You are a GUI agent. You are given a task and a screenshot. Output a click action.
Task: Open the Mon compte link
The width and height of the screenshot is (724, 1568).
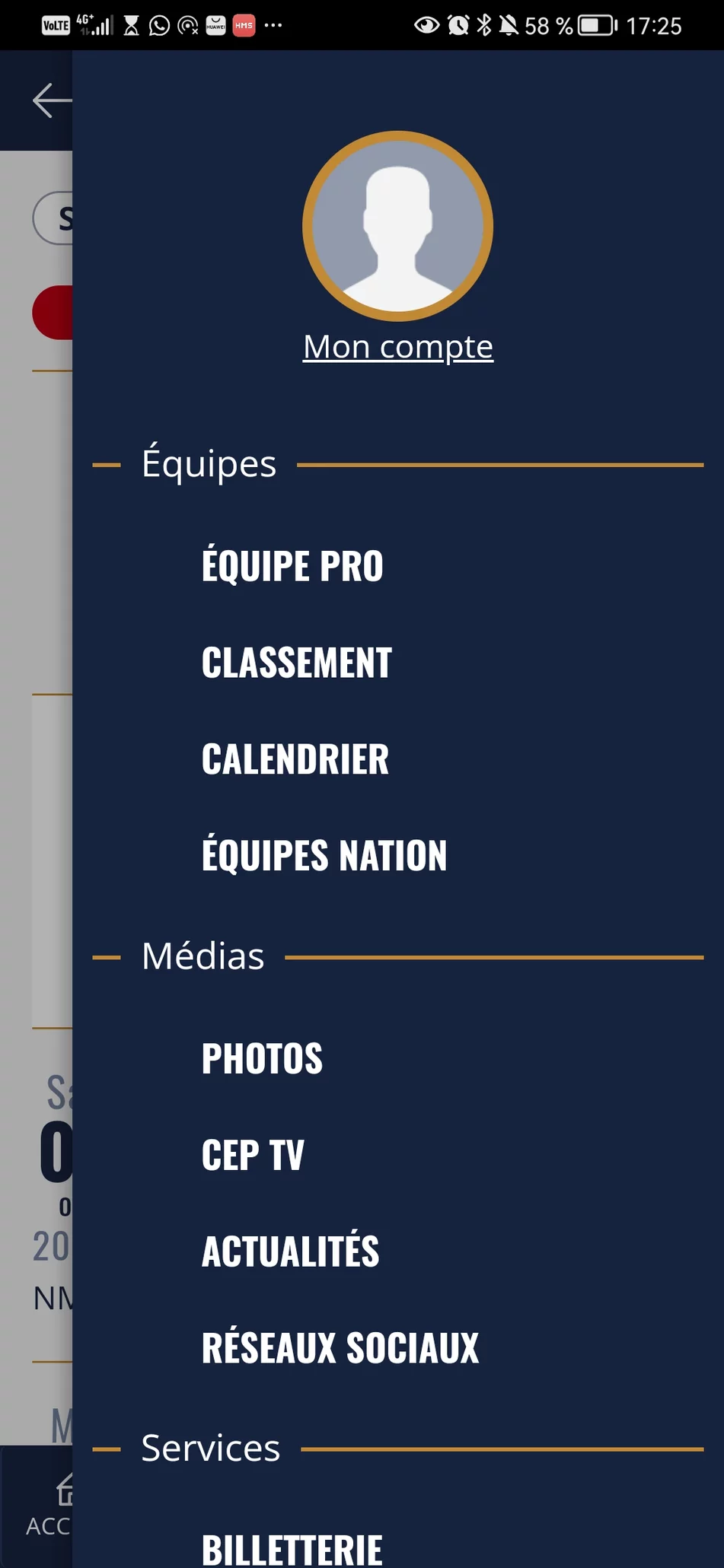[397, 348]
